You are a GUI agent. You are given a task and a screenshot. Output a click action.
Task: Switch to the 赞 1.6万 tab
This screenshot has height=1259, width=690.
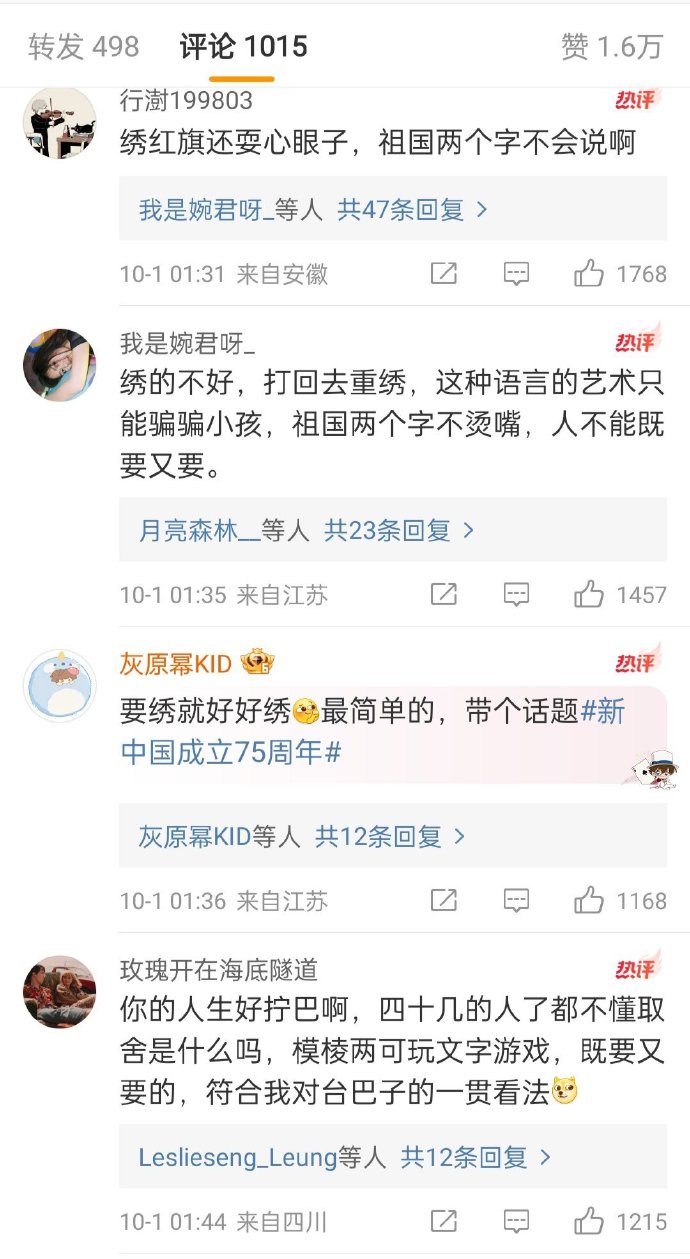612,47
